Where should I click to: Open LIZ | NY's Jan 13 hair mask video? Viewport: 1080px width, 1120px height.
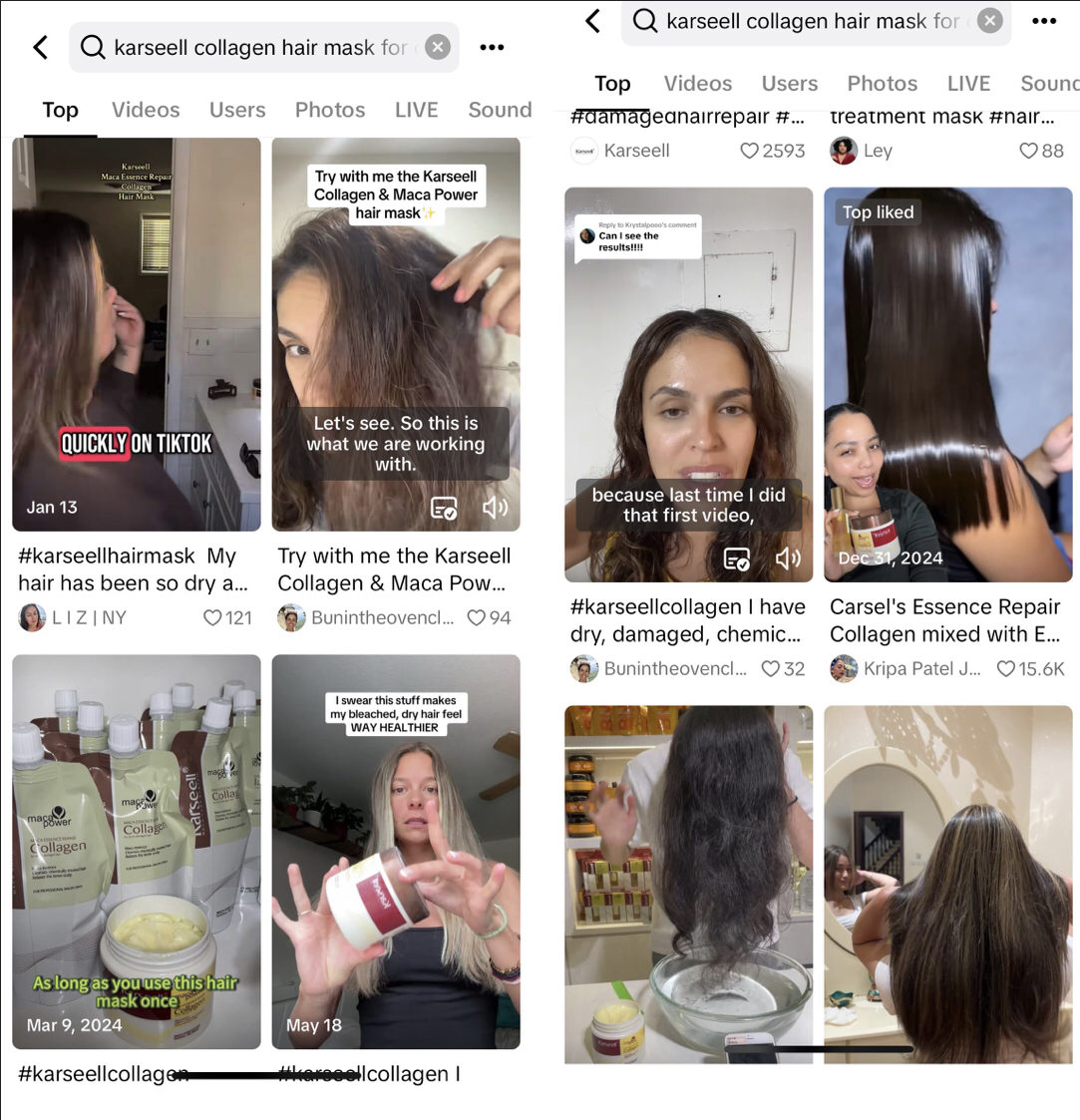(137, 334)
